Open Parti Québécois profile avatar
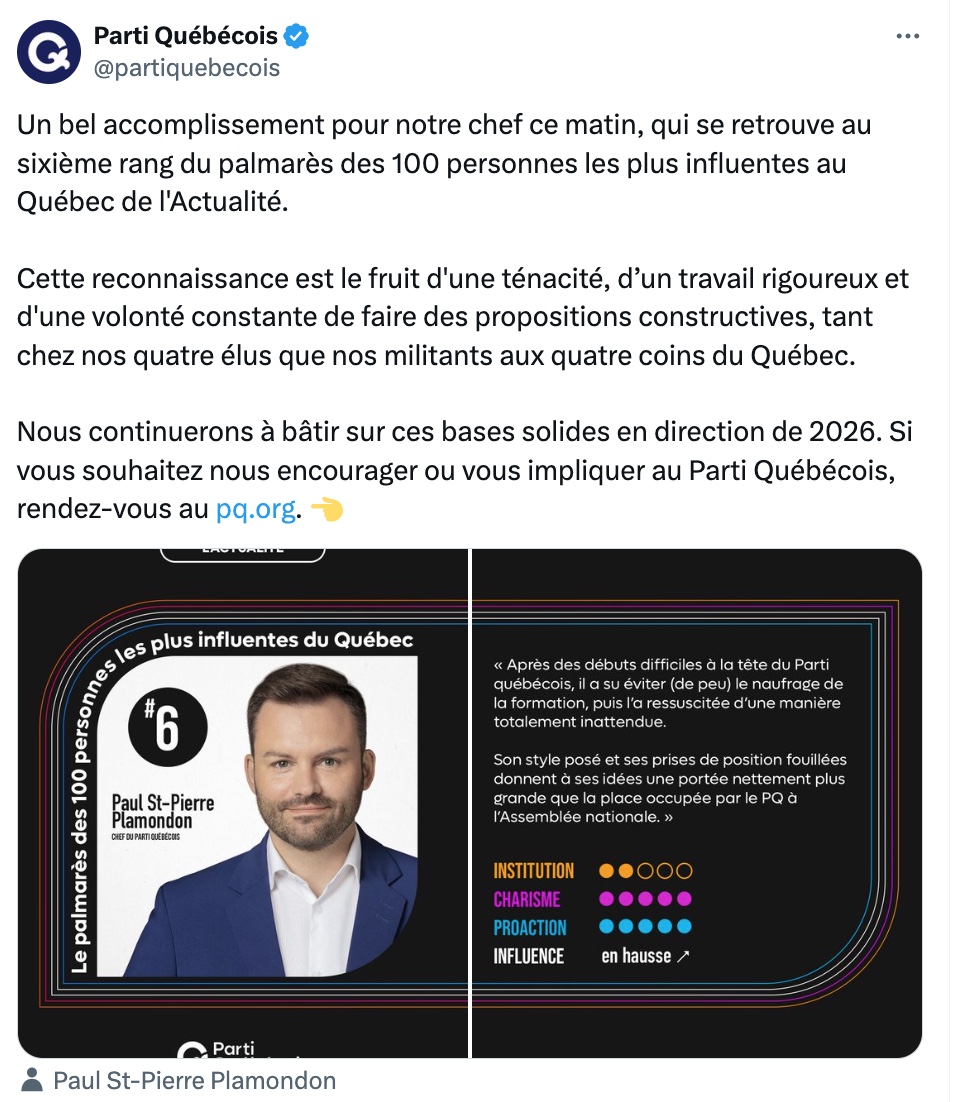The image size is (954, 1102). pos(49,52)
